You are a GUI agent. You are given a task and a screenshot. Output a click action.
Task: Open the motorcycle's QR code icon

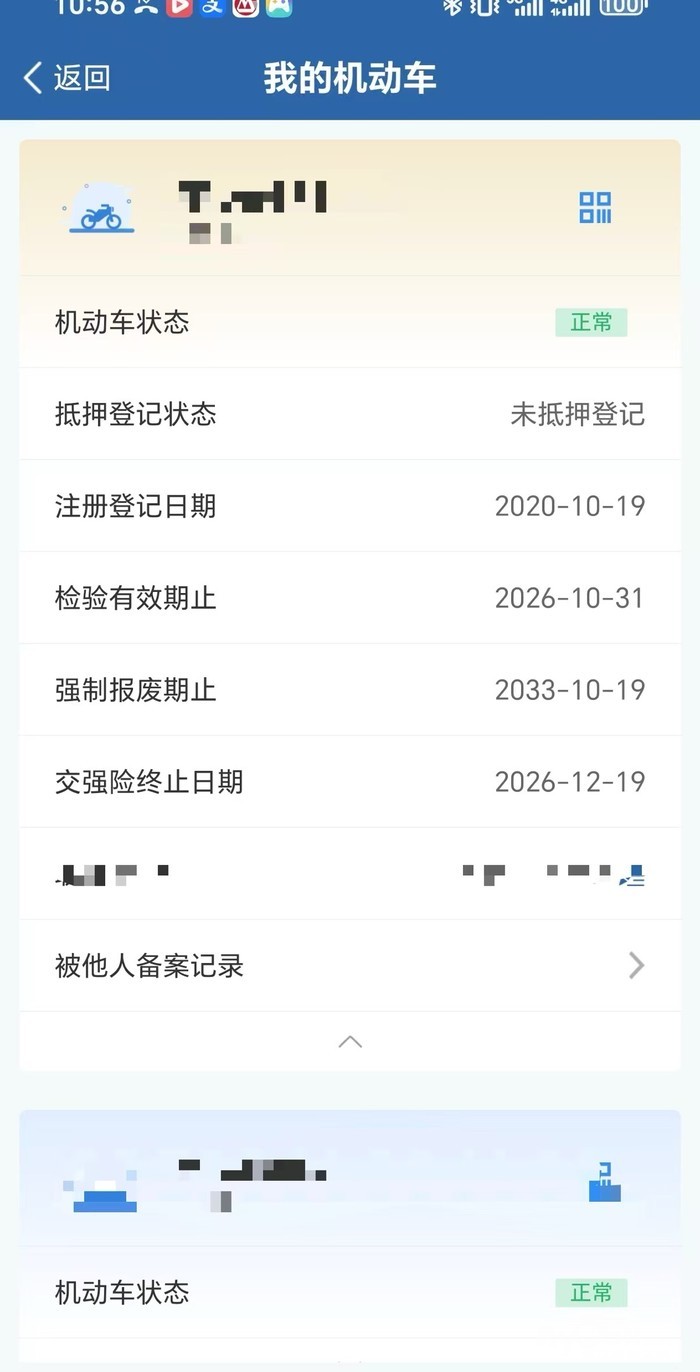coord(595,208)
